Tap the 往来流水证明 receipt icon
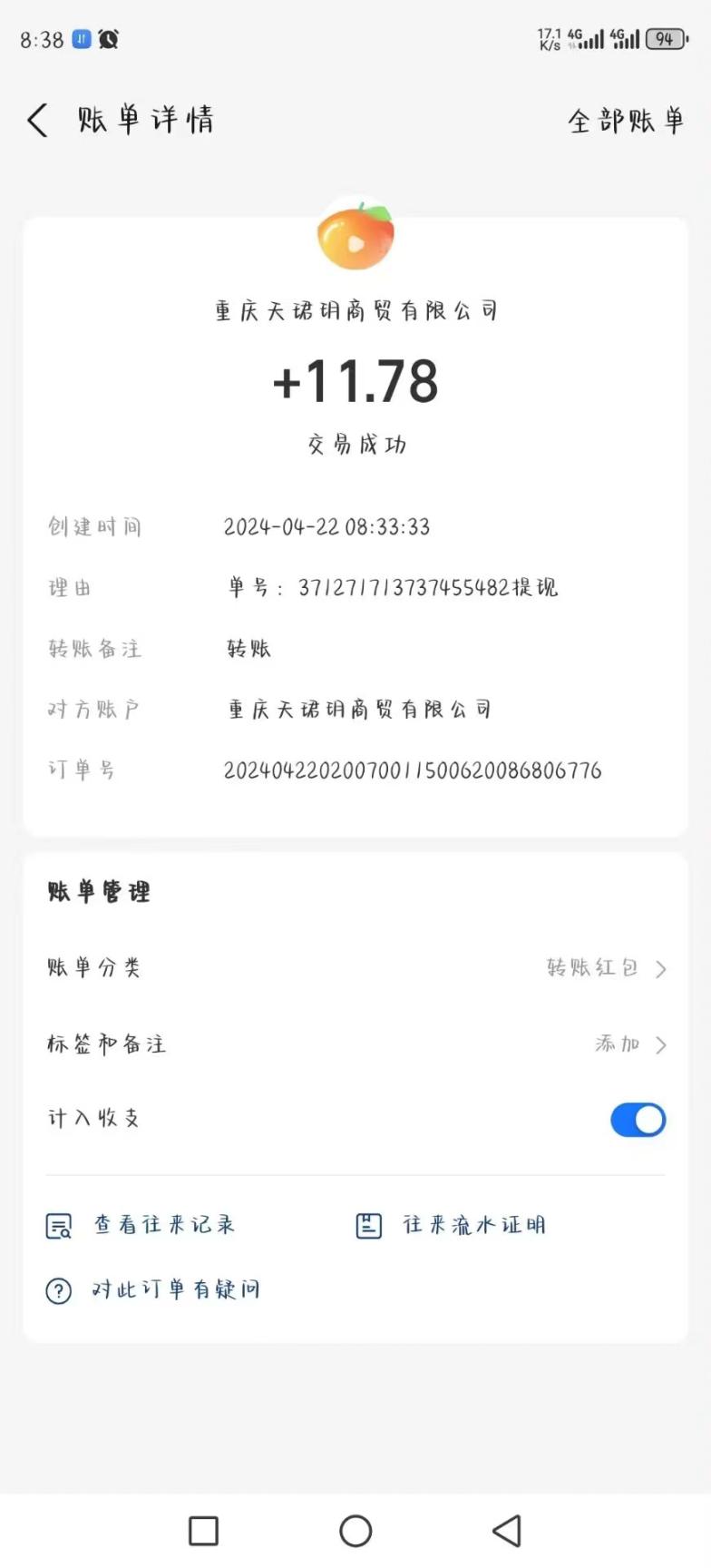 point(368,1224)
